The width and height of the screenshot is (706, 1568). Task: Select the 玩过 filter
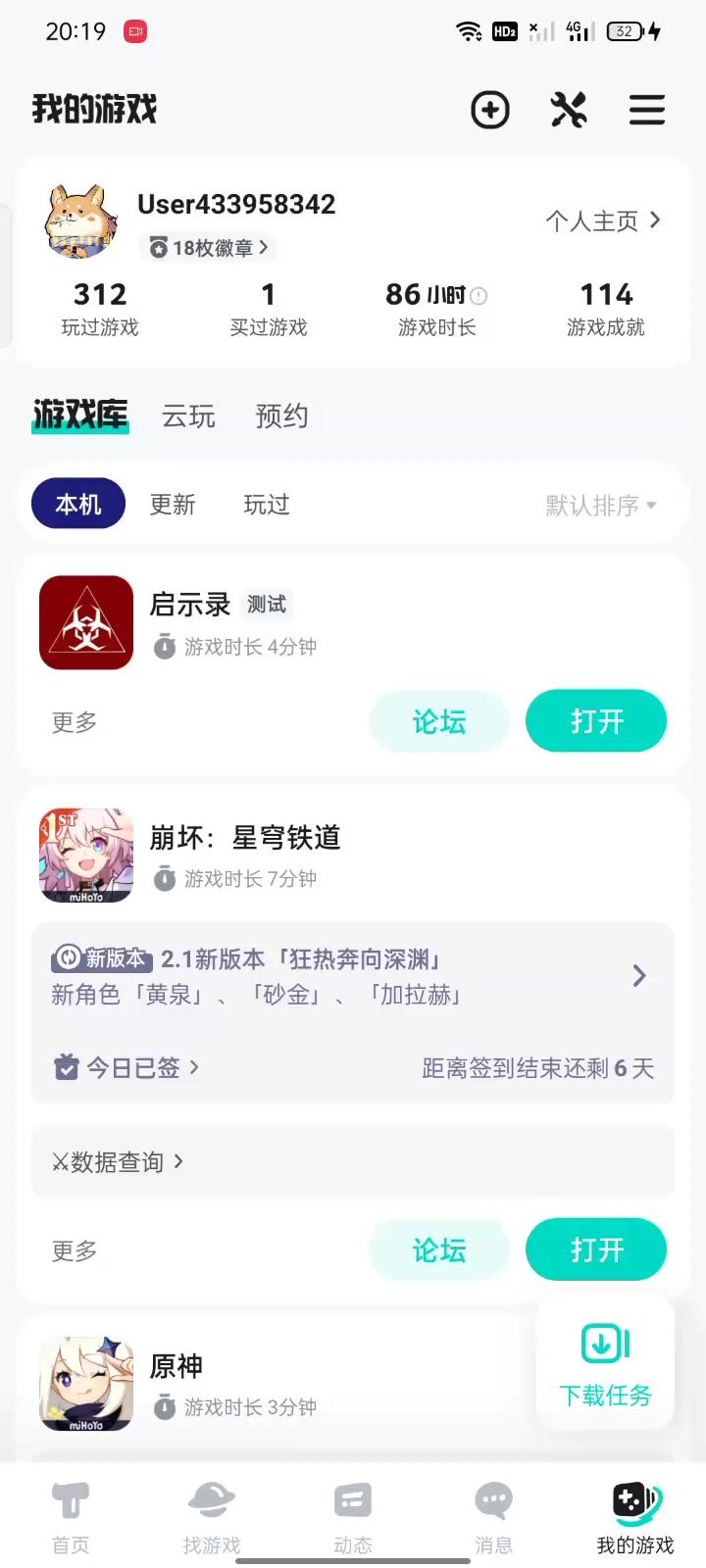coord(267,505)
